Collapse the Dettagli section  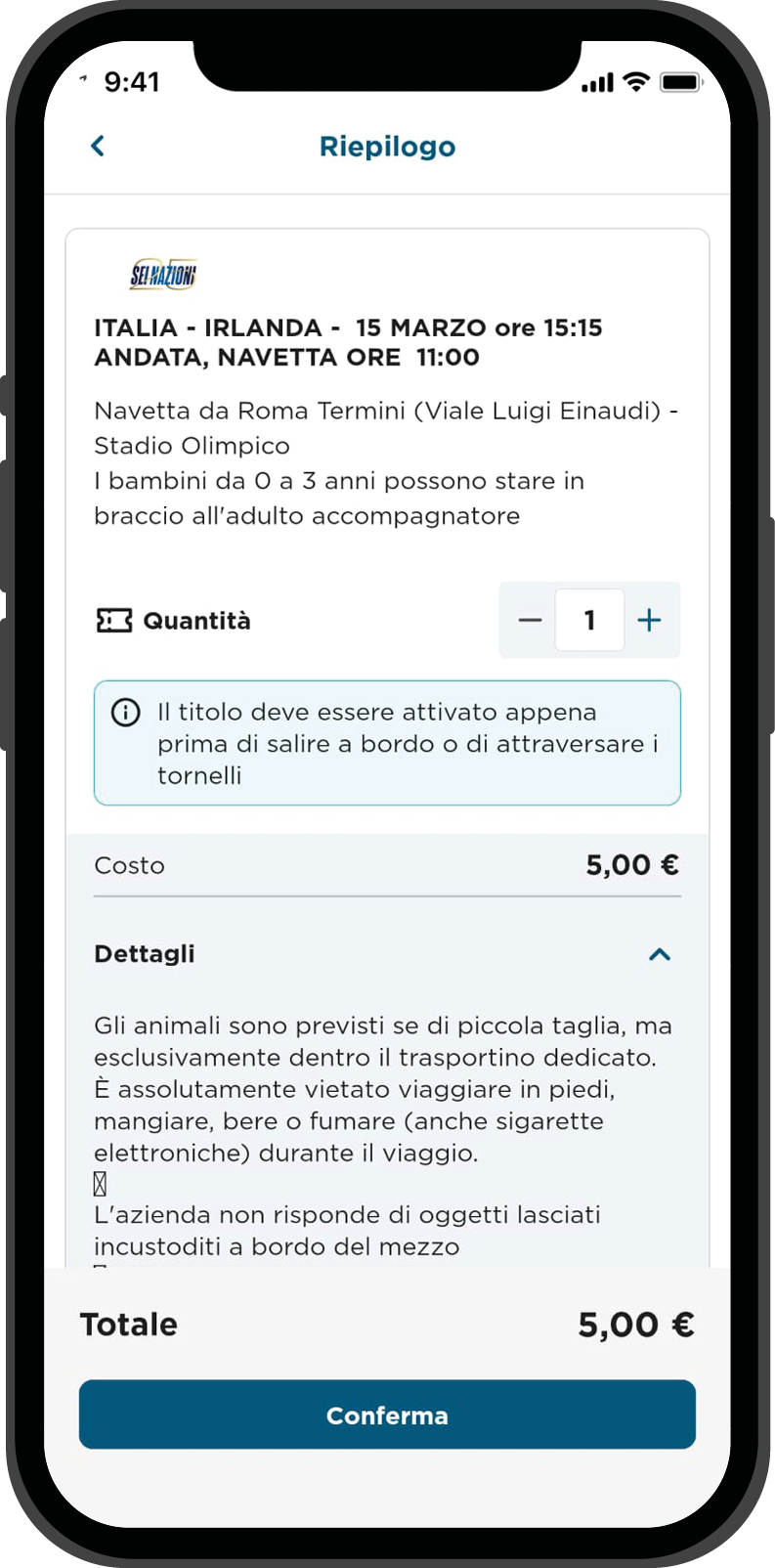point(660,954)
